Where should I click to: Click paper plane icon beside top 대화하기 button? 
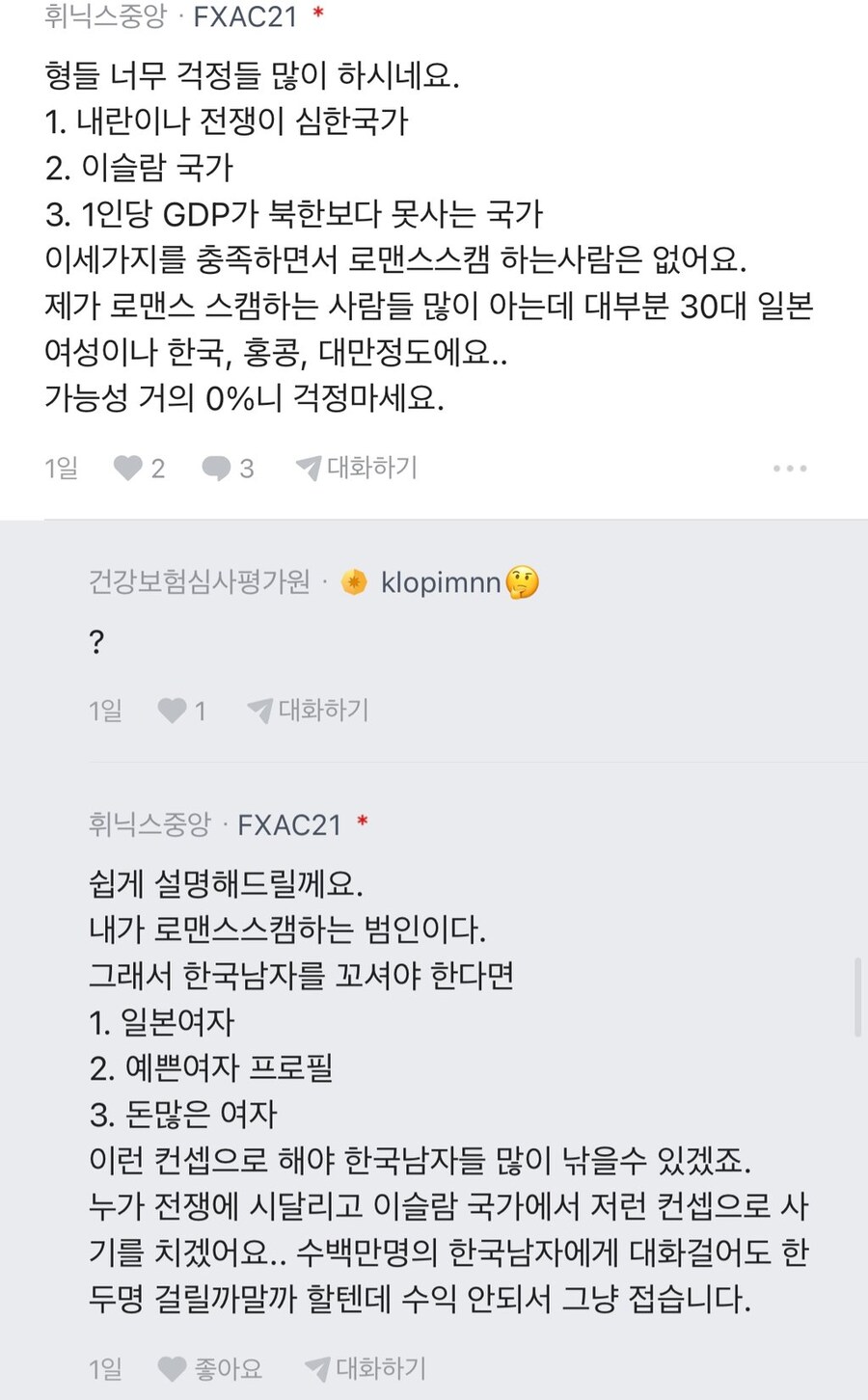pos(305,468)
